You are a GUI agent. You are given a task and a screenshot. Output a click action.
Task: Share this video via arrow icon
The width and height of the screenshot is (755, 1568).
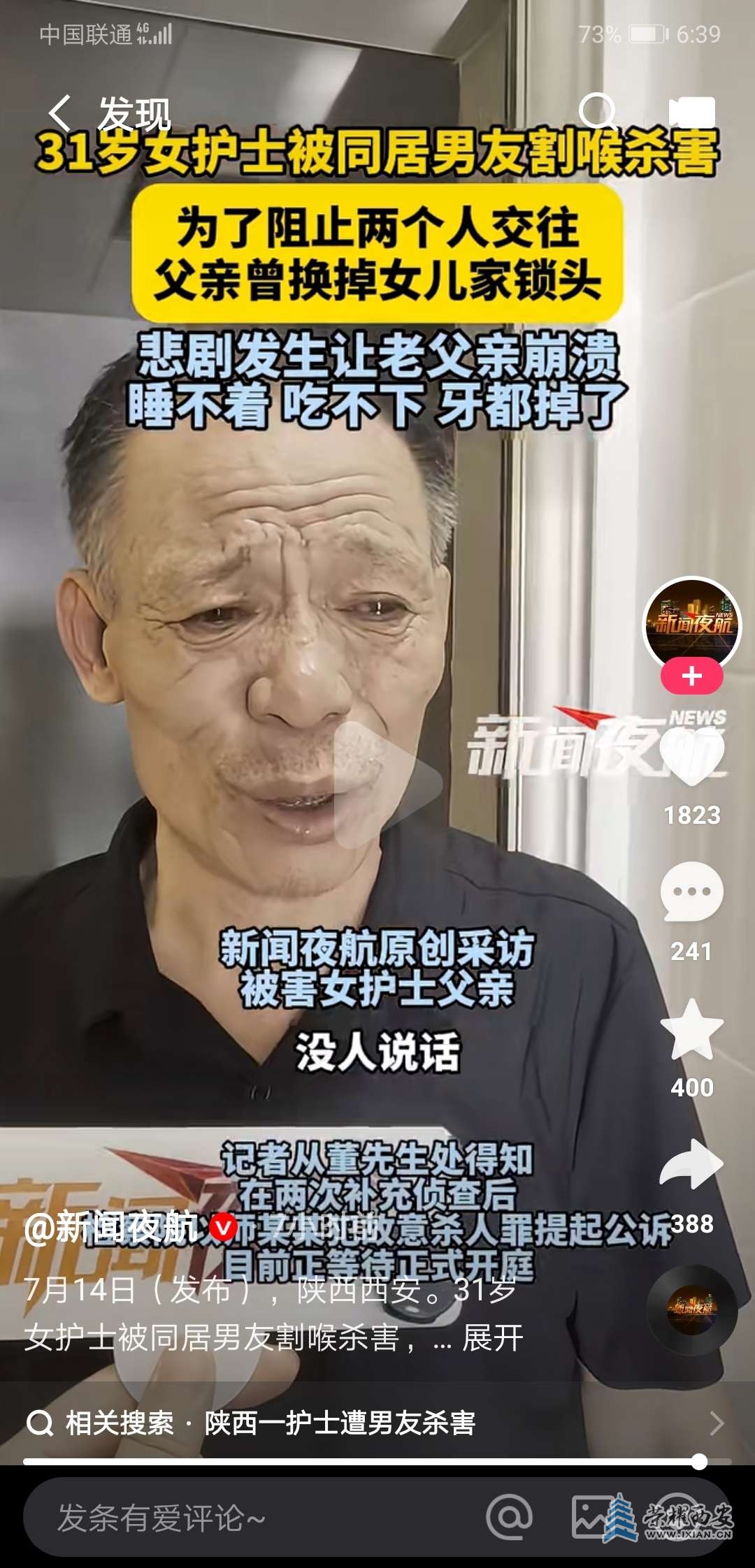pos(691,1166)
